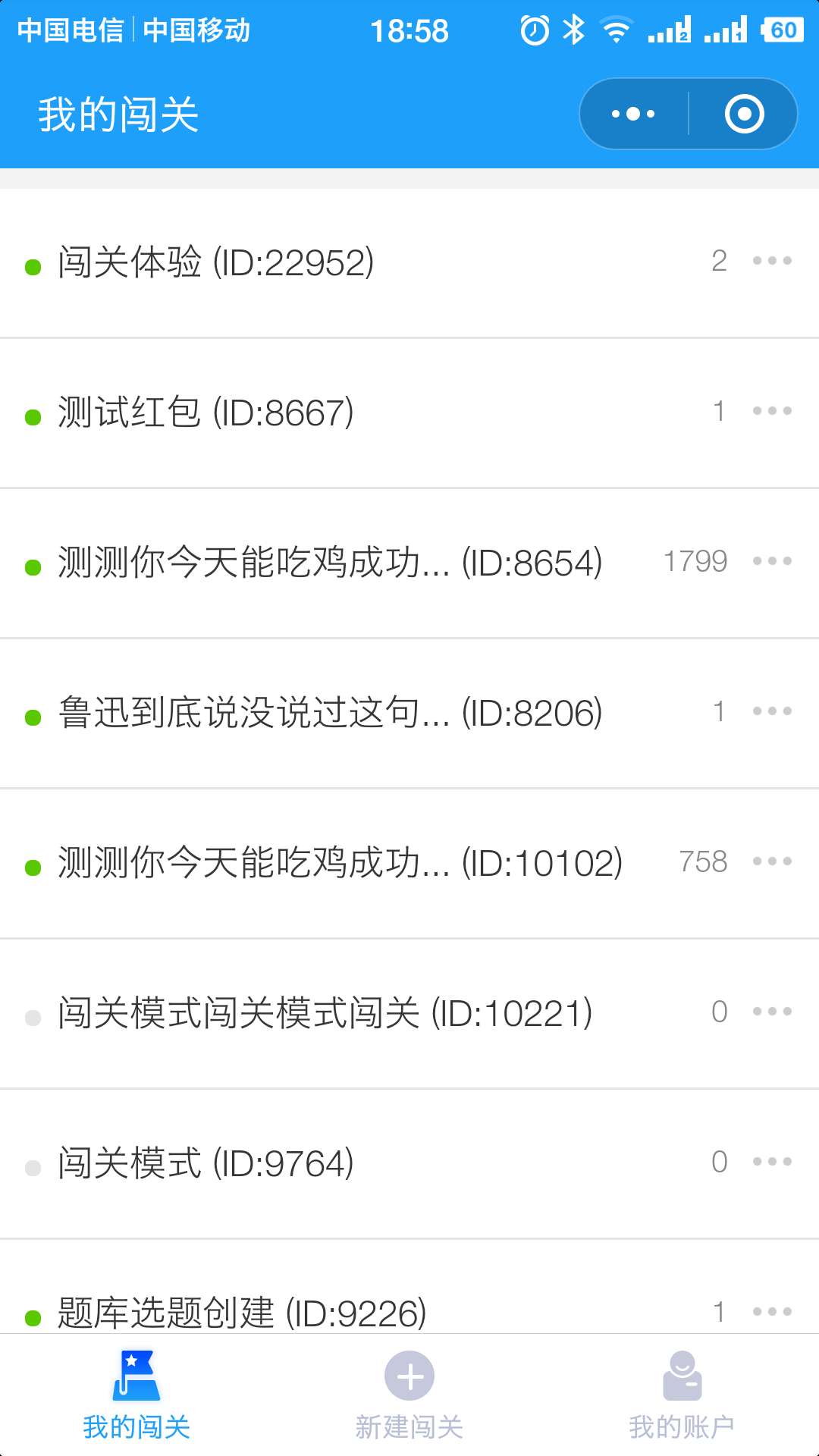The height and width of the screenshot is (1456, 819).
Task: Show more options for 测试红包
Action: coord(772,411)
